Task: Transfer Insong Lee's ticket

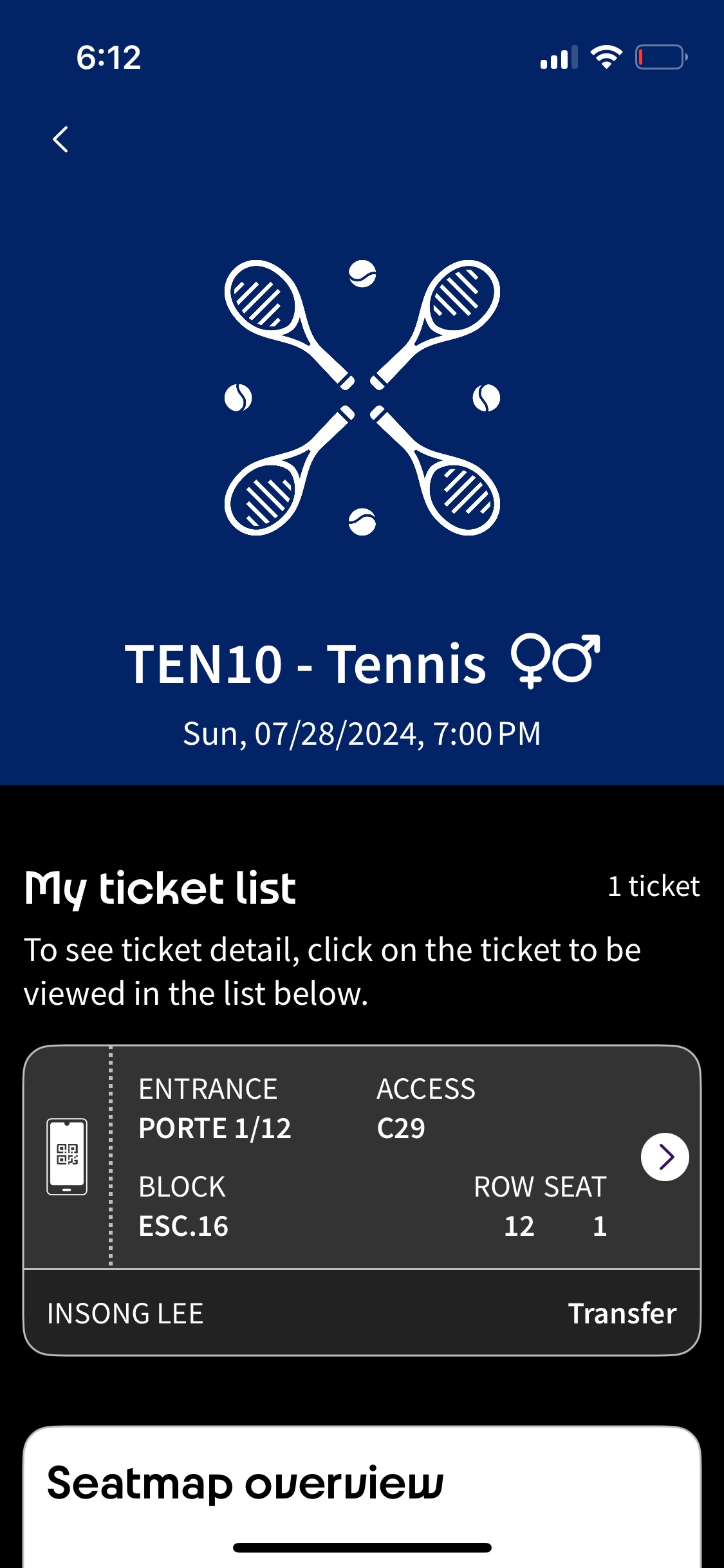Action: click(622, 1313)
